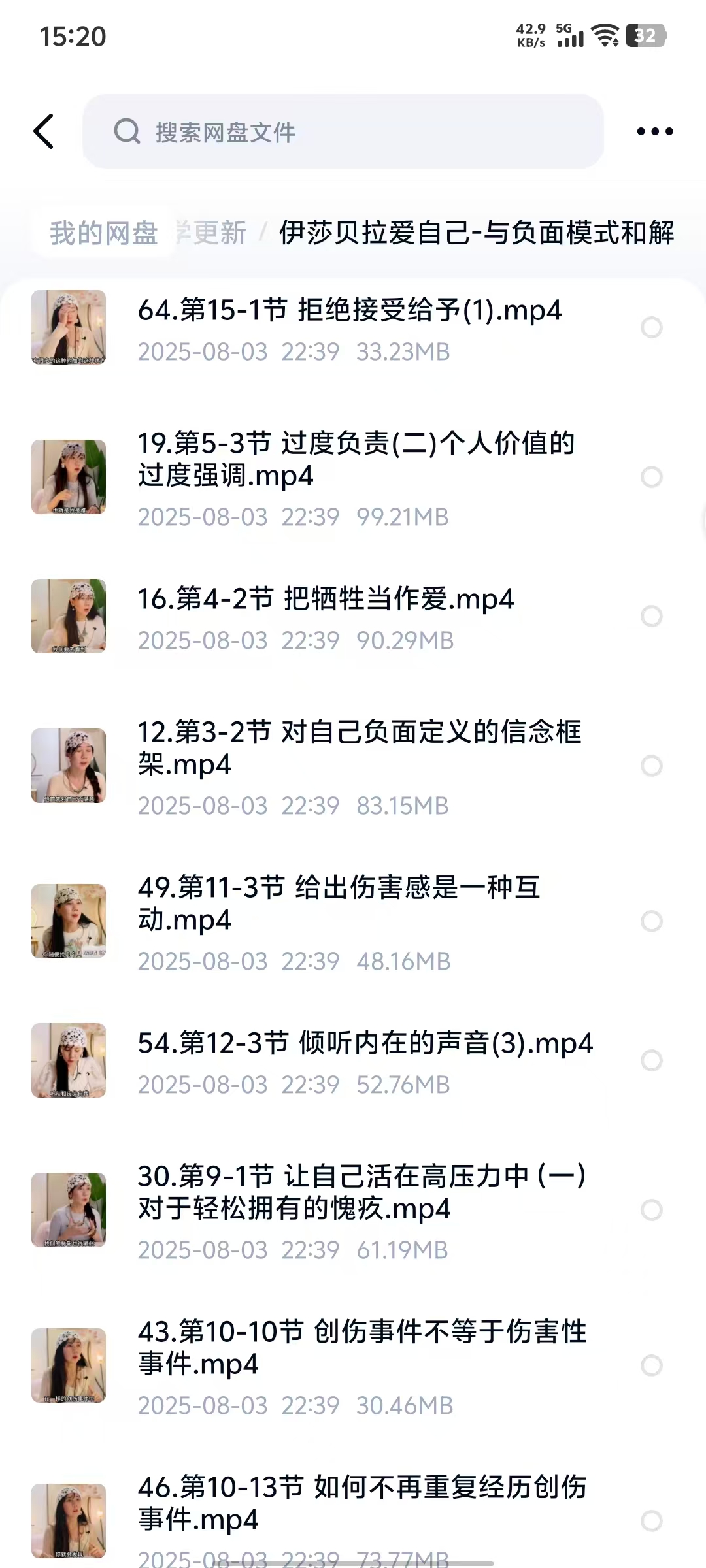Open video 46.第10-13节 如何不再重复经历创伤事件
The height and width of the screenshot is (1568, 706).
pyautogui.click(x=361, y=1503)
